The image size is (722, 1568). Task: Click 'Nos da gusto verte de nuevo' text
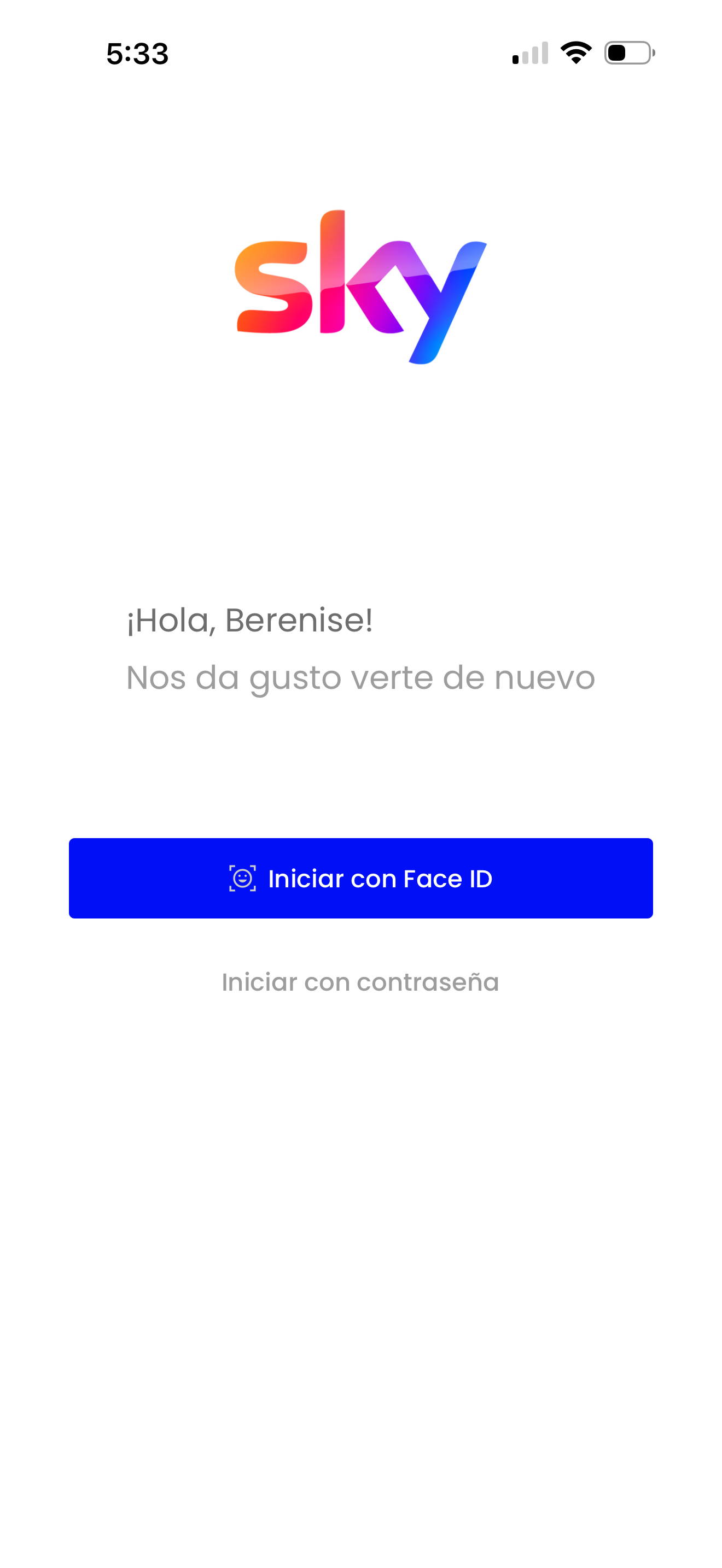[x=360, y=677]
